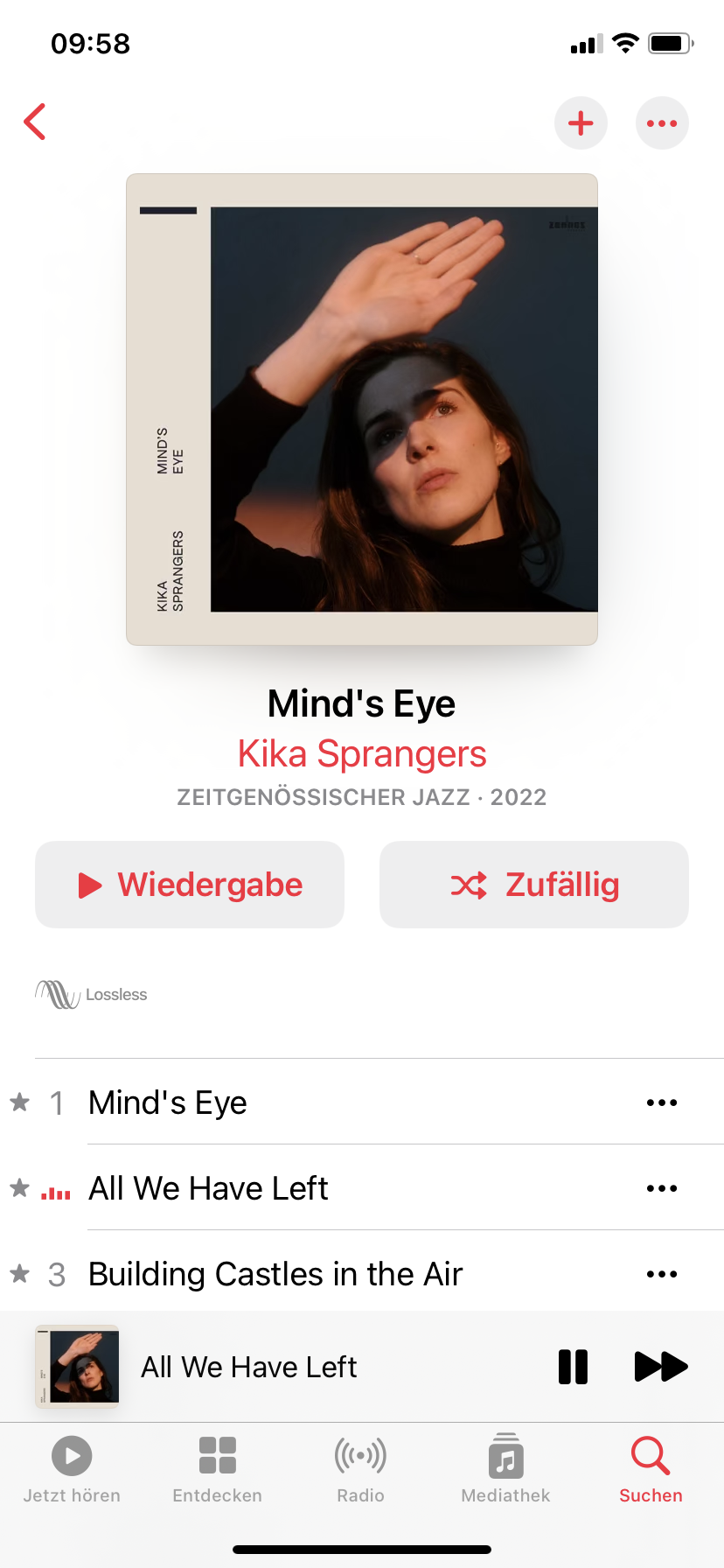Open artist page Kika Sprangers
The height and width of the screenshot is (1568, 724).
pyautogui.click(x=362, y=753)
